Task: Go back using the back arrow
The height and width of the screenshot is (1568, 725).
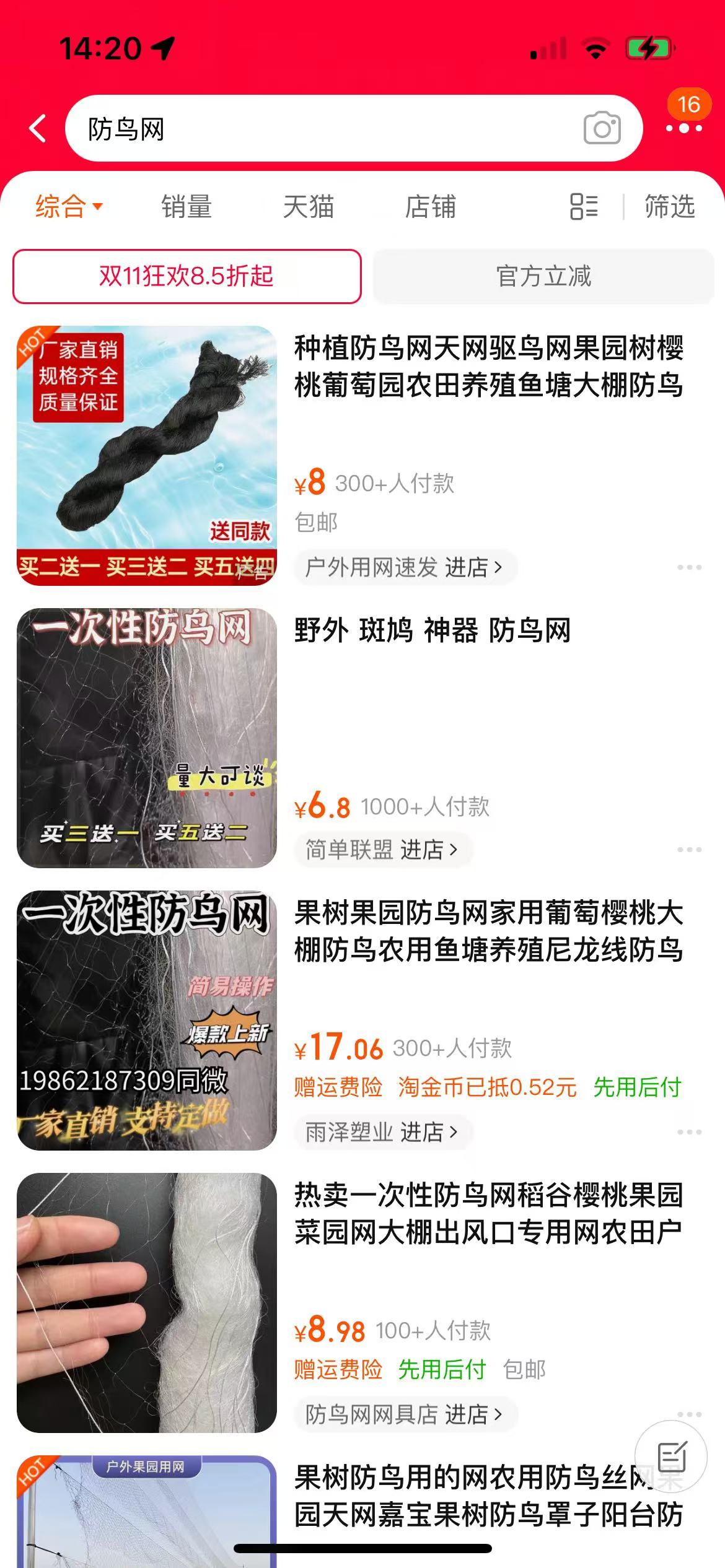Action: tap(38, 129)
